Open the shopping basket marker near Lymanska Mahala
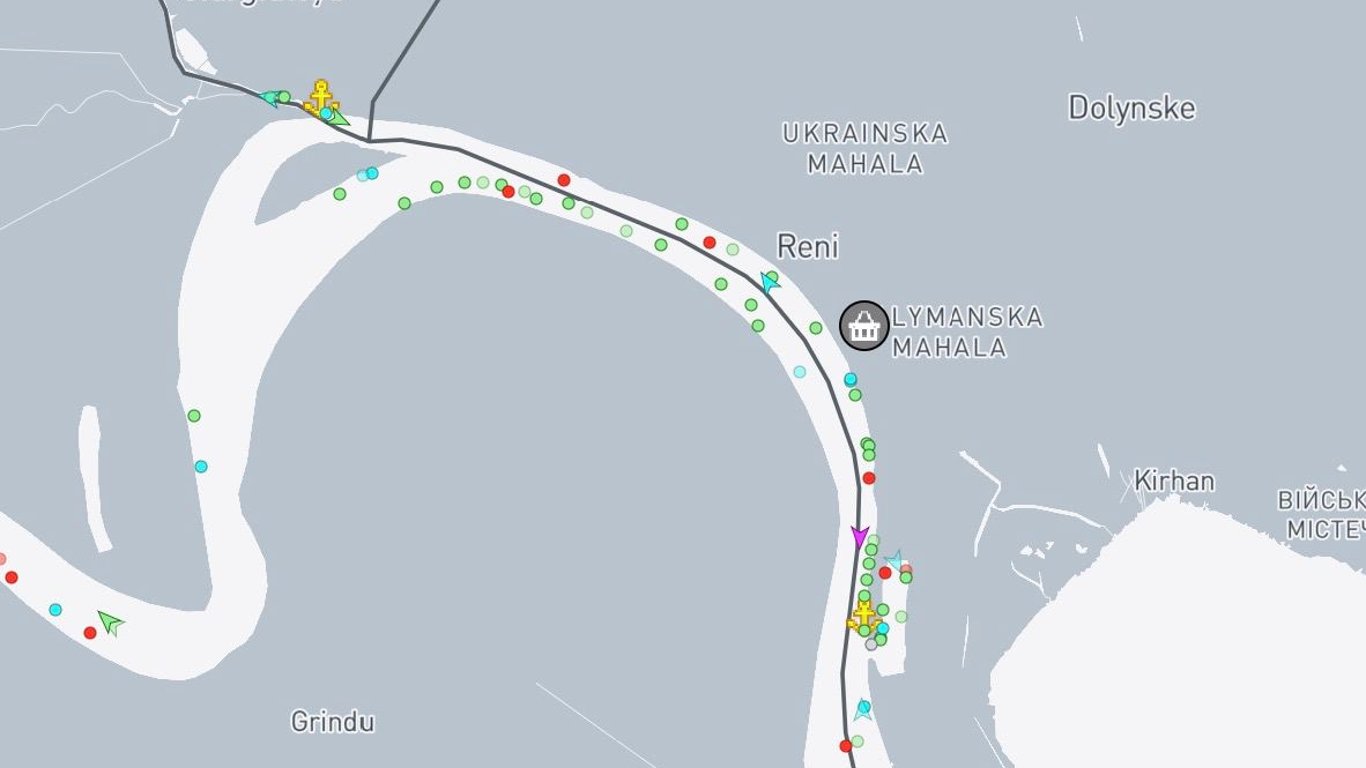 [864, 325]
